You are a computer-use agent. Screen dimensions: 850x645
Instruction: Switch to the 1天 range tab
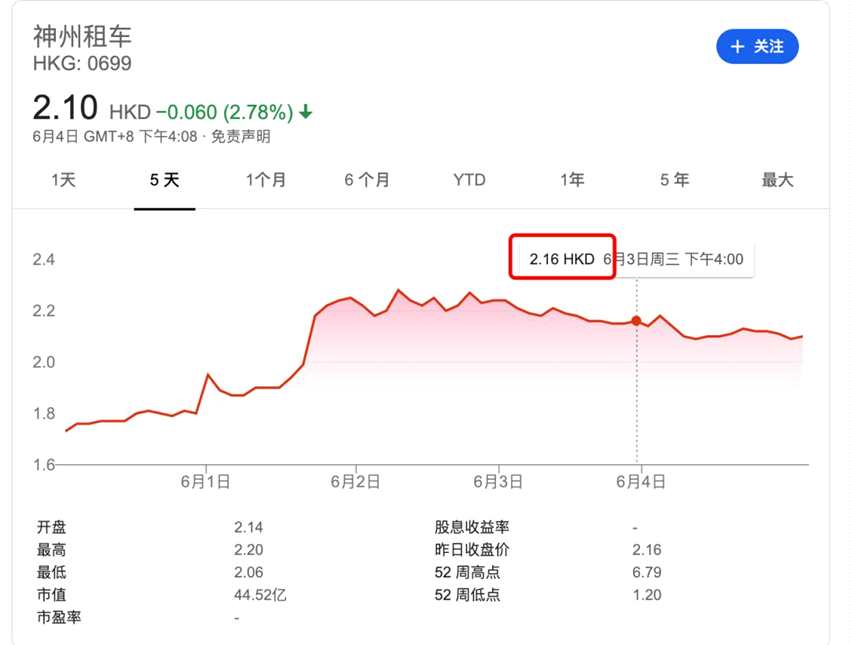point(63,180)
